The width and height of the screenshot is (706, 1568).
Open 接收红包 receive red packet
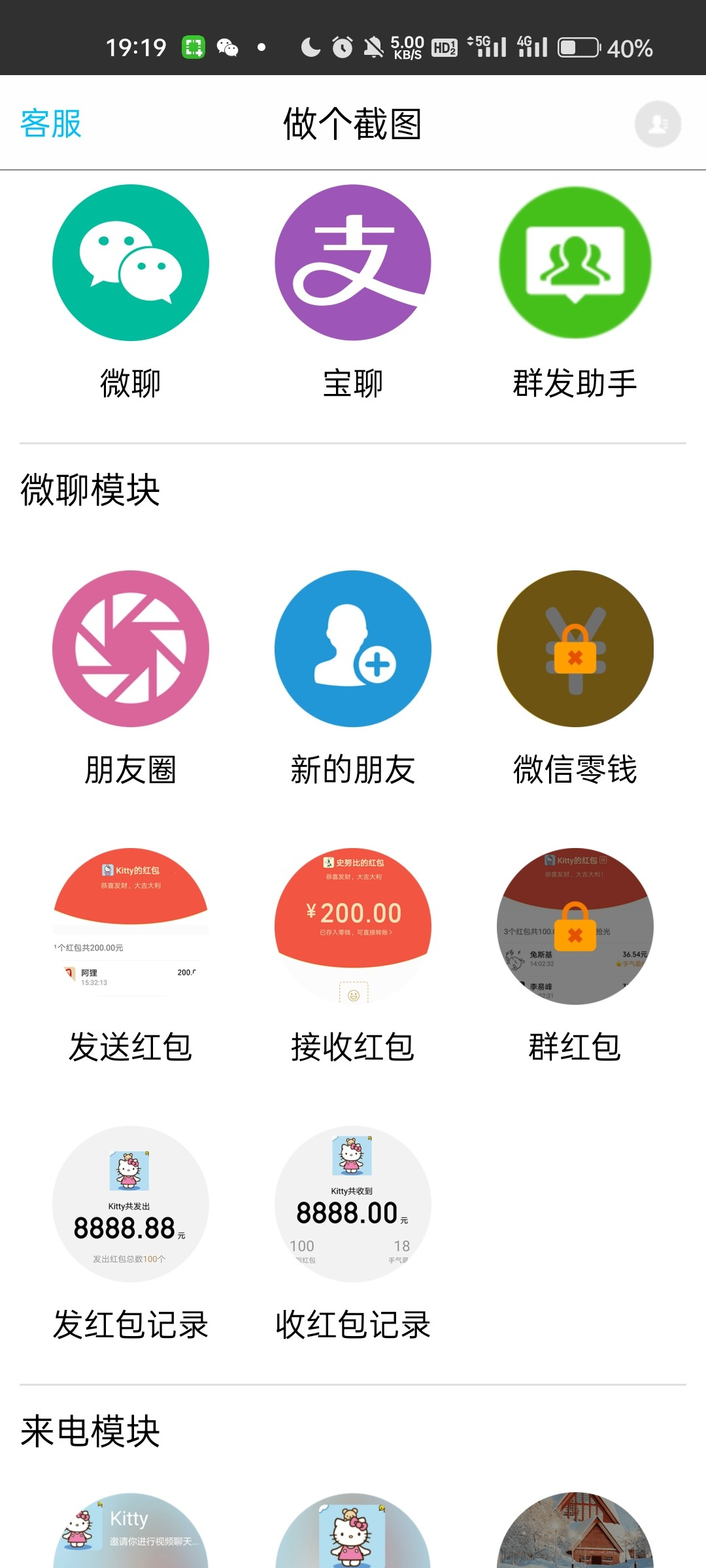pos(353,926)
